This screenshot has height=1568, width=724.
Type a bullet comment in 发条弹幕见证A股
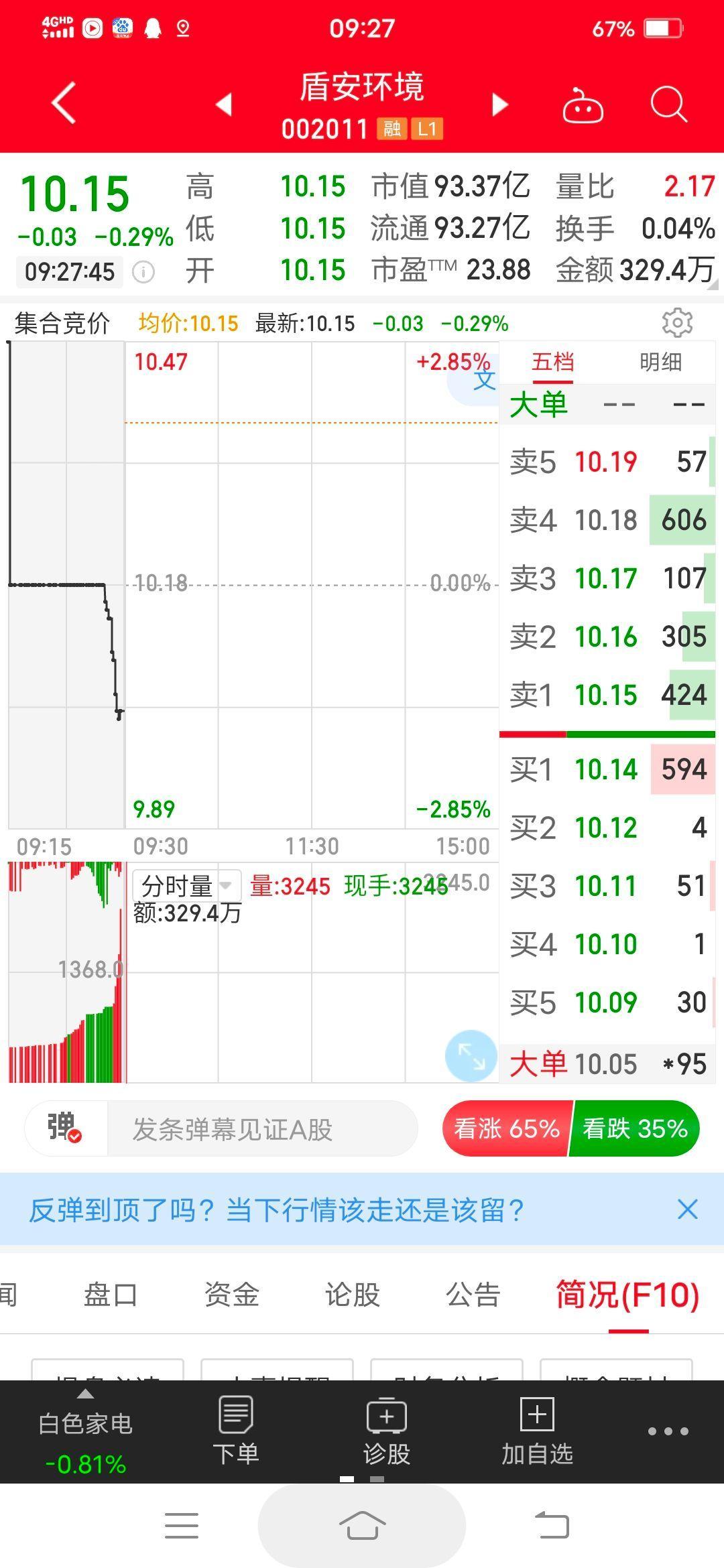point(261,1129)
